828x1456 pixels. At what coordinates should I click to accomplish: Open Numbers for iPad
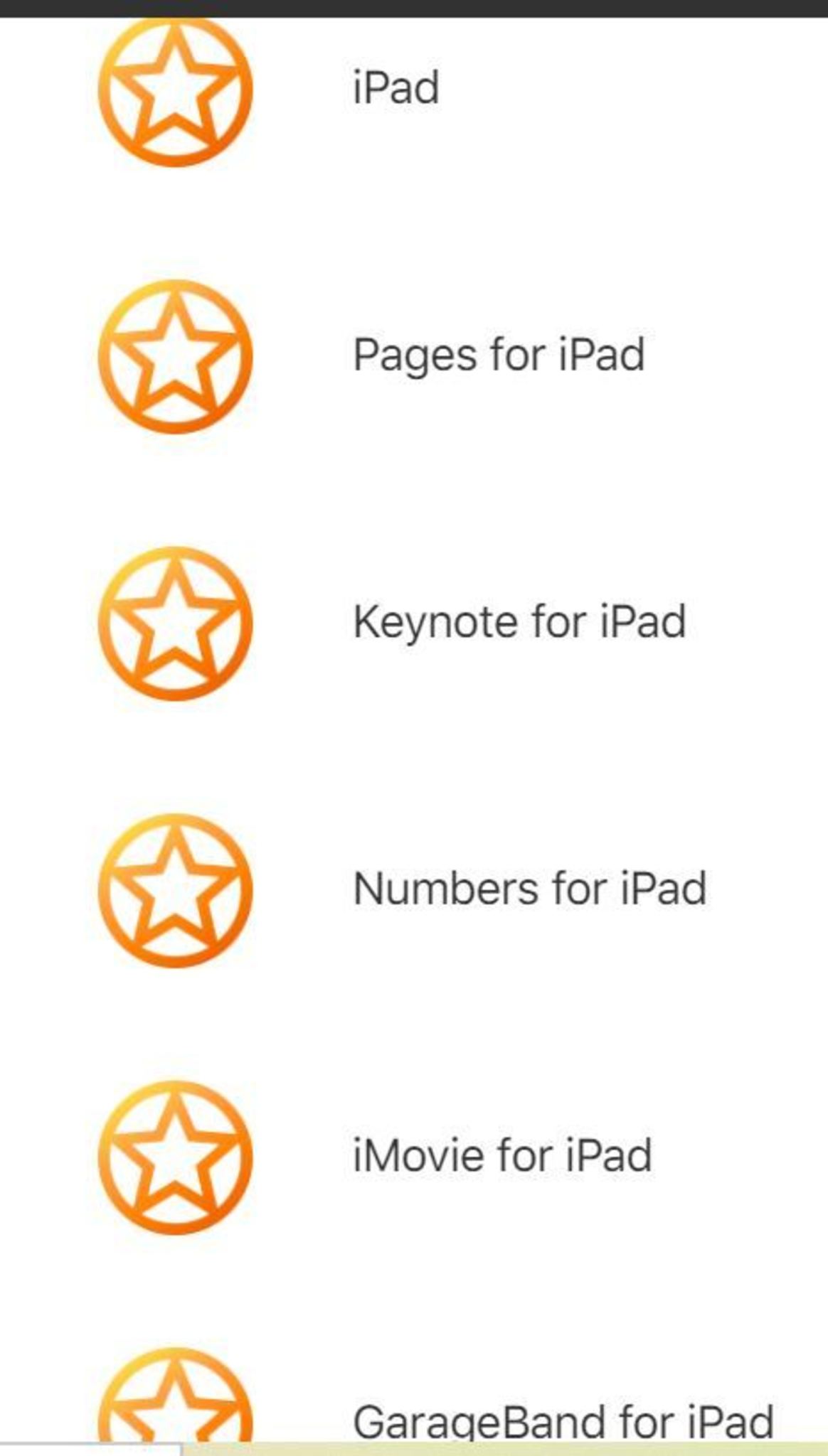point(529,889)
